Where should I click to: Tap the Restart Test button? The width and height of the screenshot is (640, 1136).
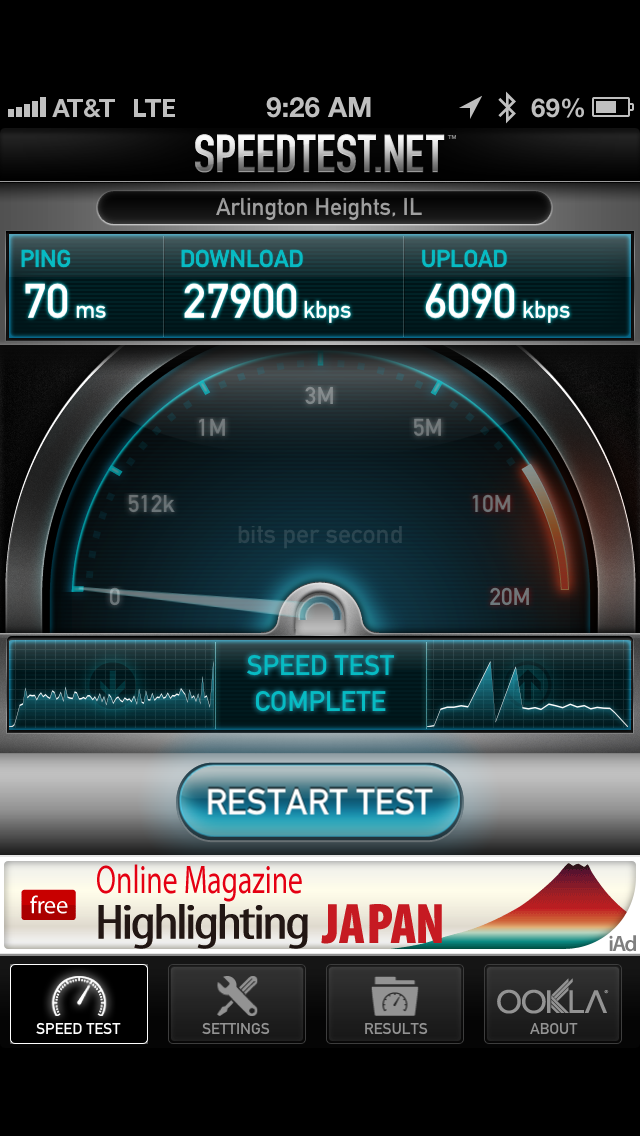[320, 801]
